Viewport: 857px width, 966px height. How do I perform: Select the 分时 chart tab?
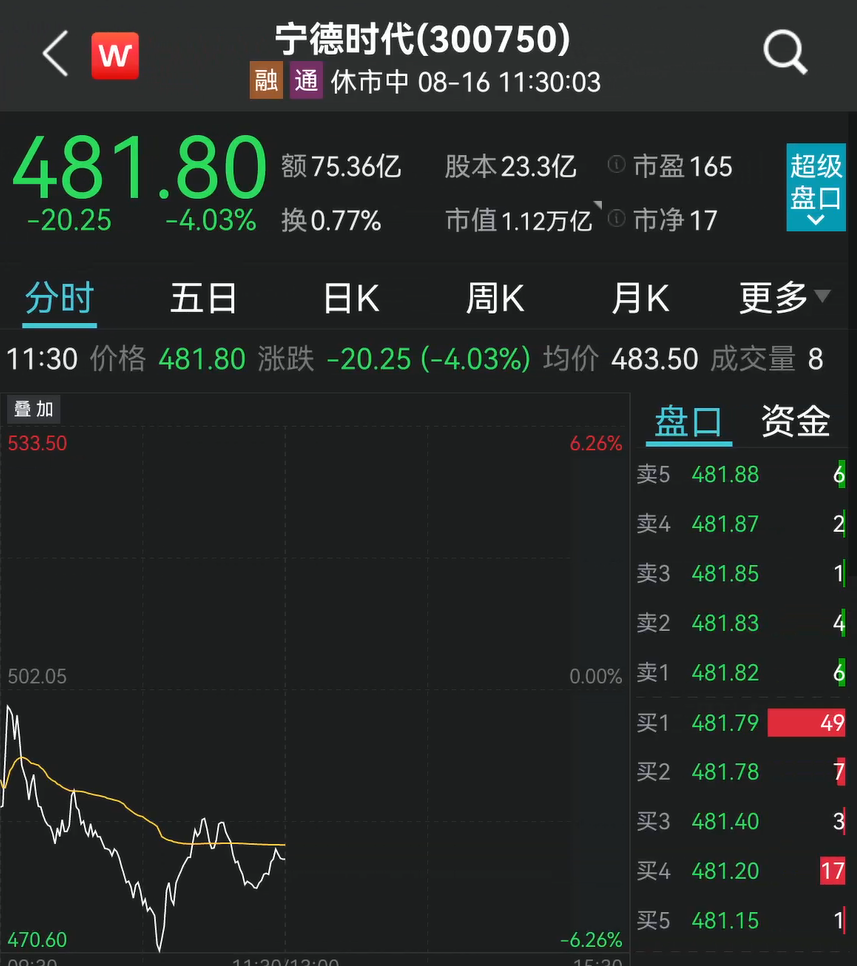coord(60,298)
